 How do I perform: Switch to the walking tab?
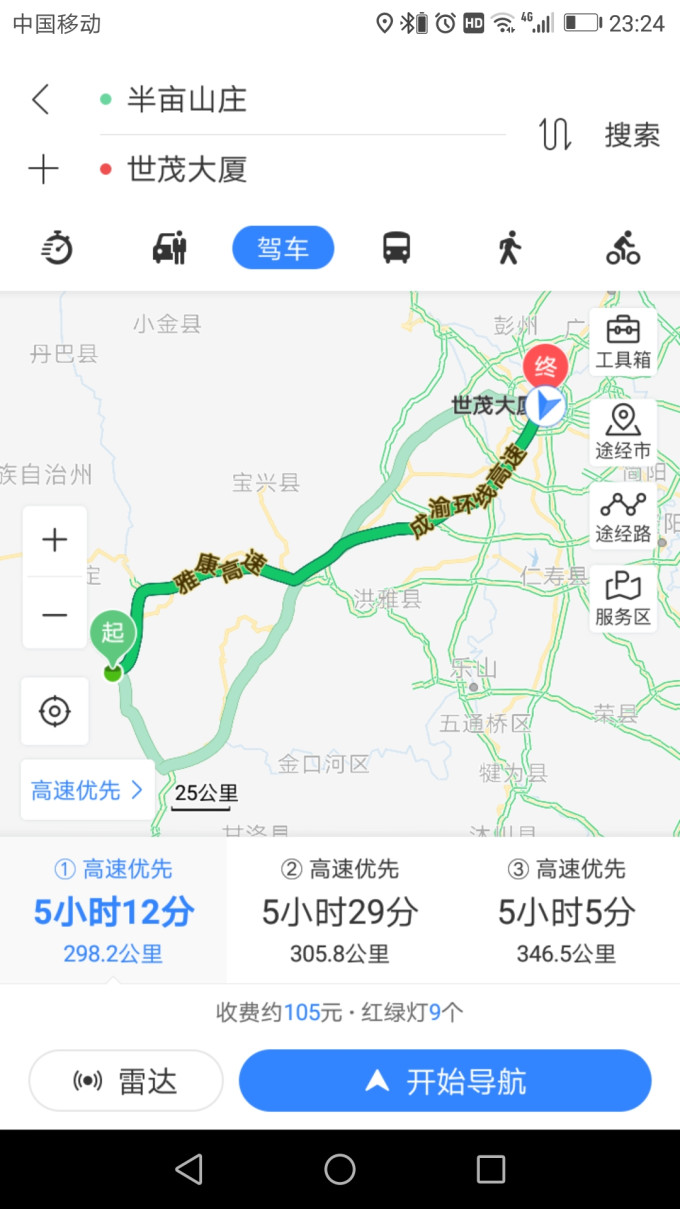click(509, 247)
